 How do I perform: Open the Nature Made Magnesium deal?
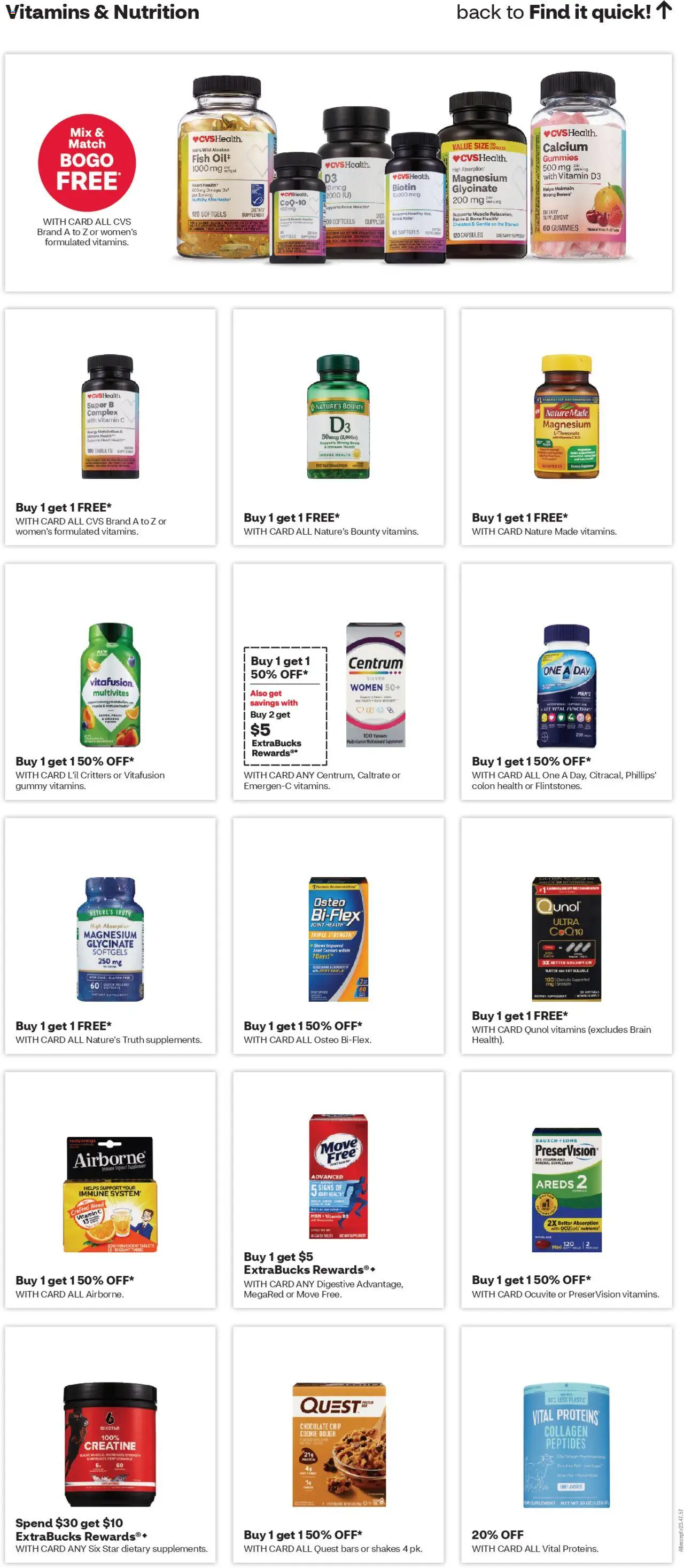tap(566, 426)
